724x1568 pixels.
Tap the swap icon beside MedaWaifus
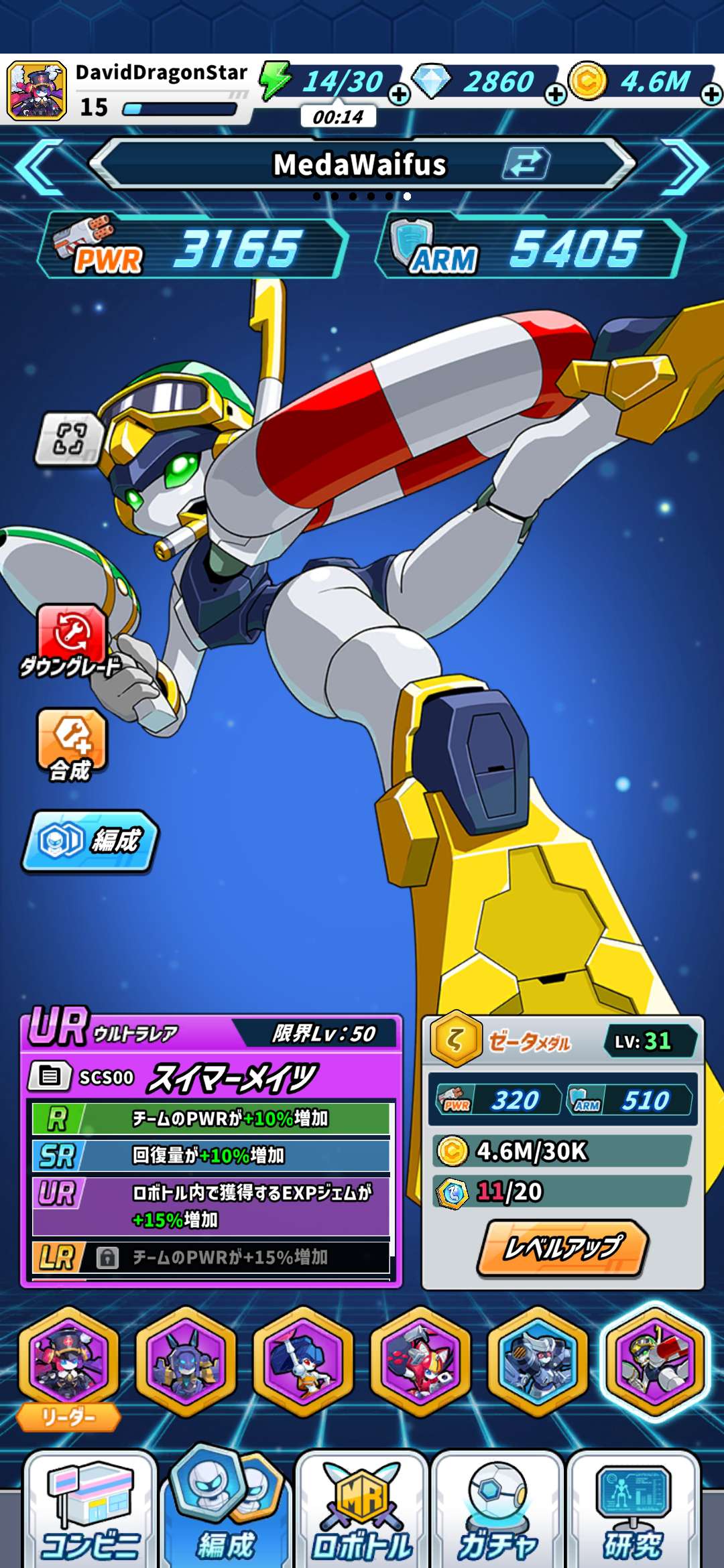526,164
